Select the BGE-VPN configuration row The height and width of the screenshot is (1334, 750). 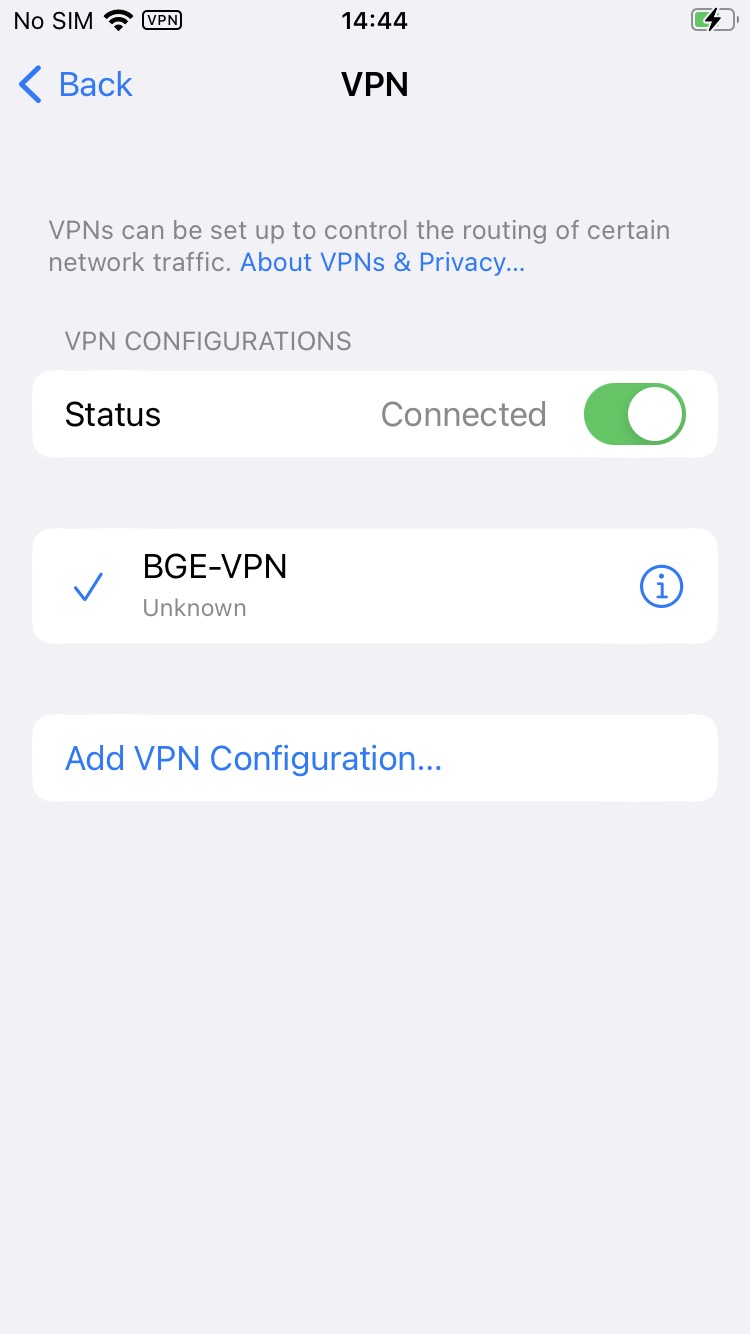click(375, 586)
